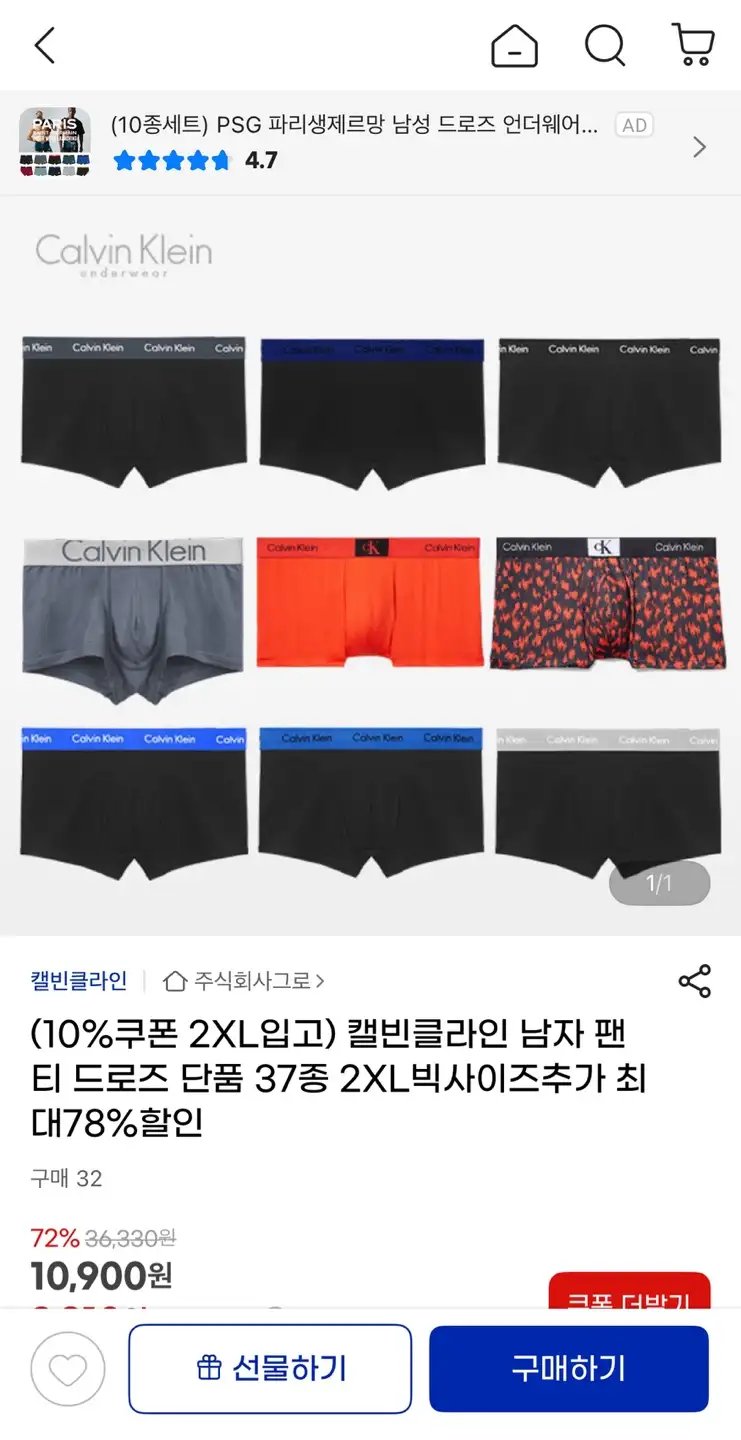Open the 캘빈클라인 brand link
741x1440 pixels.
click(79, 981)
